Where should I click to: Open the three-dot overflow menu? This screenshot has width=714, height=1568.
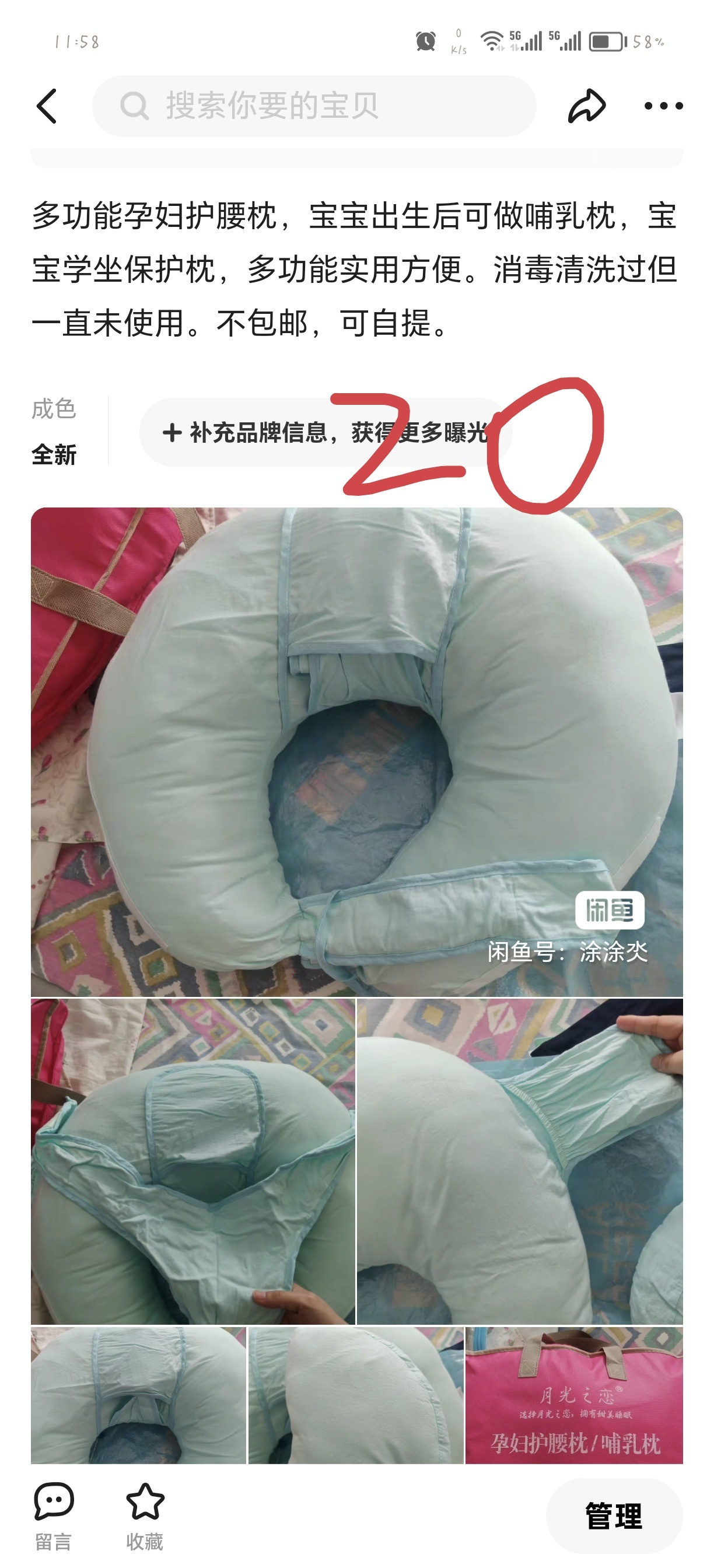pyautogui.click(x=663, y=106)
